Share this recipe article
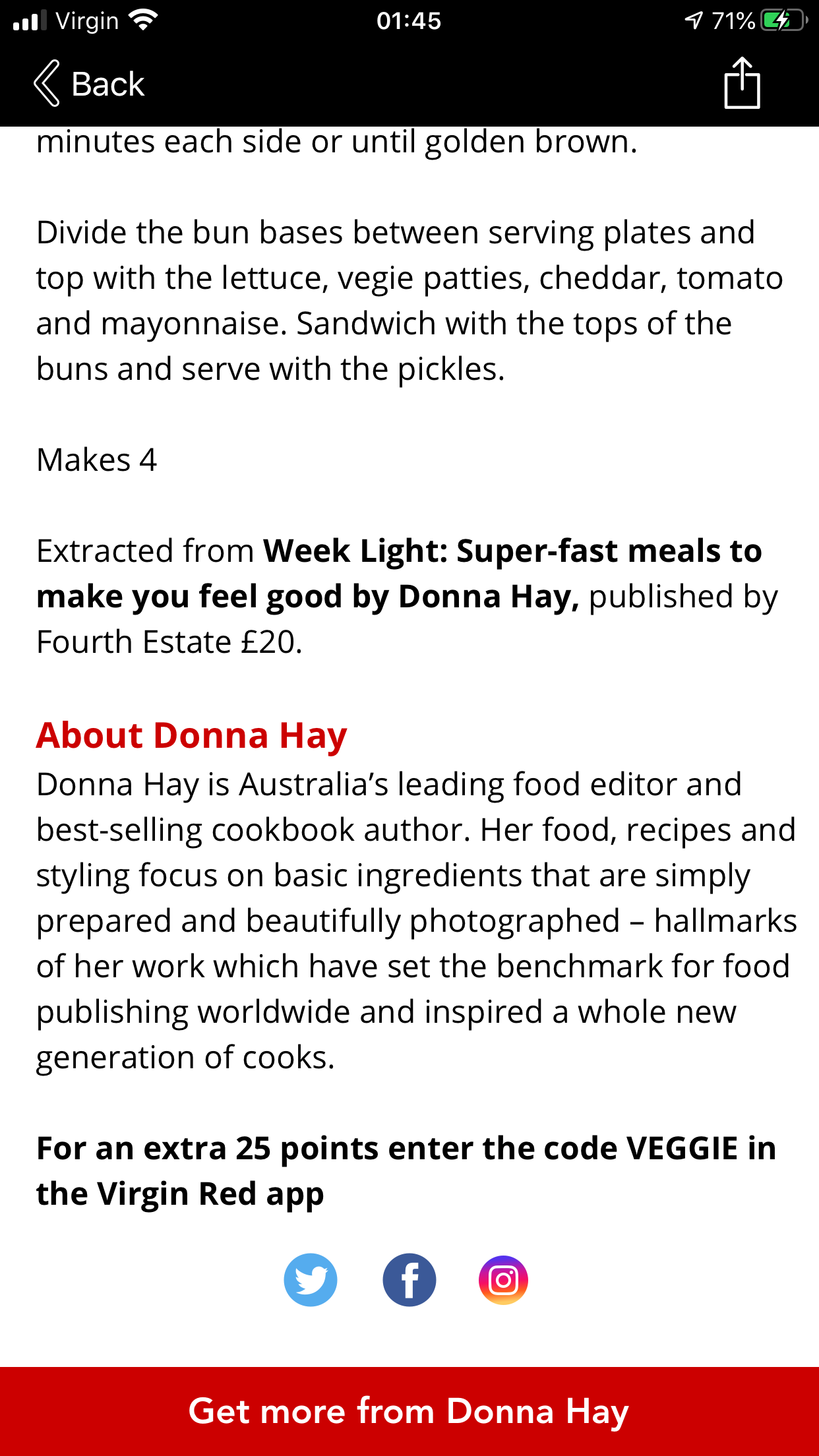This screenshot has width=819, height=1456. [742, 83]
